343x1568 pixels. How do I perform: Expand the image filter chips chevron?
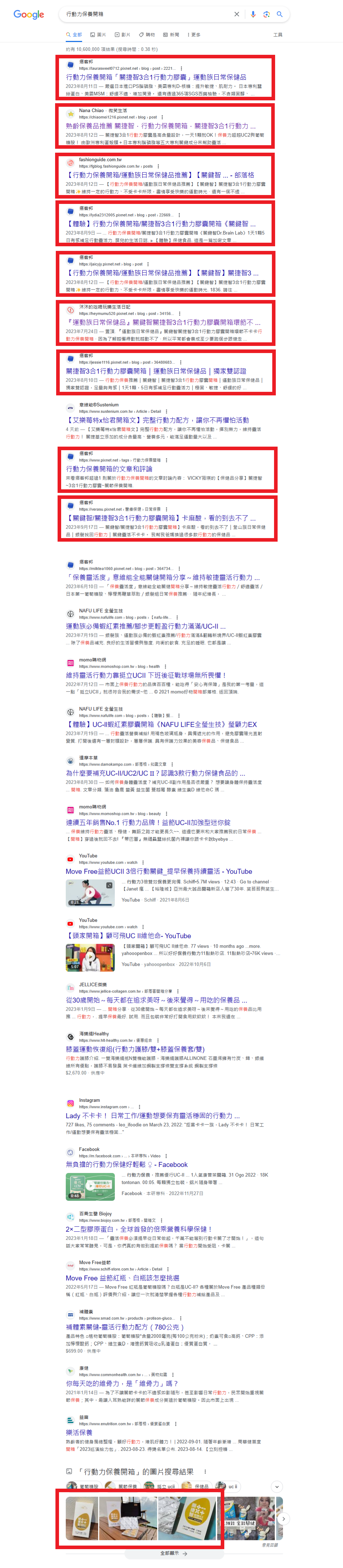[277, 1487]
